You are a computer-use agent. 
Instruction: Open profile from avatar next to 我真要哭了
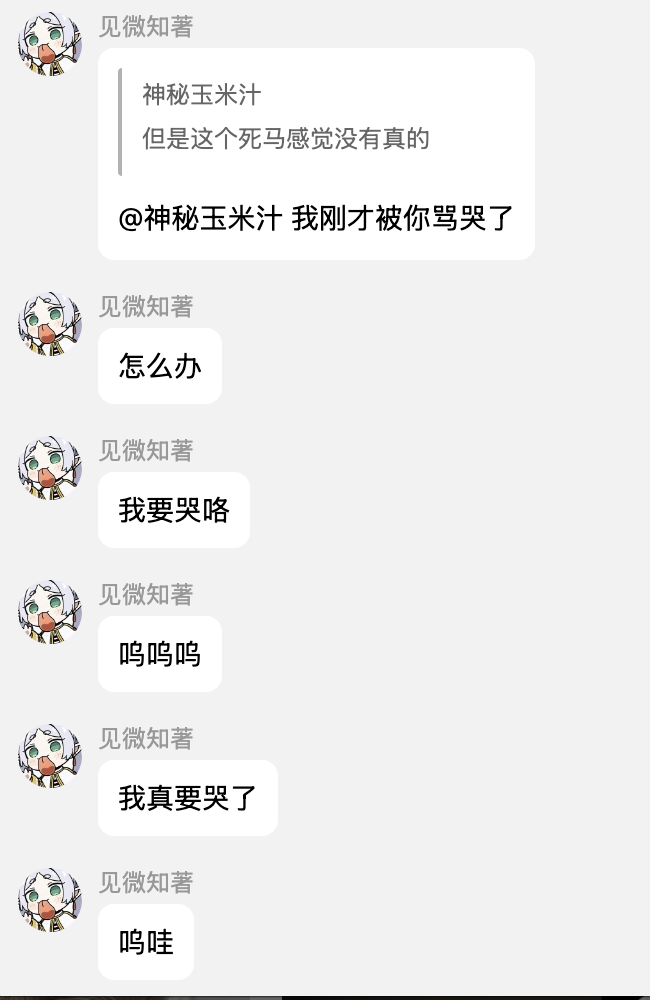(50, 756)
